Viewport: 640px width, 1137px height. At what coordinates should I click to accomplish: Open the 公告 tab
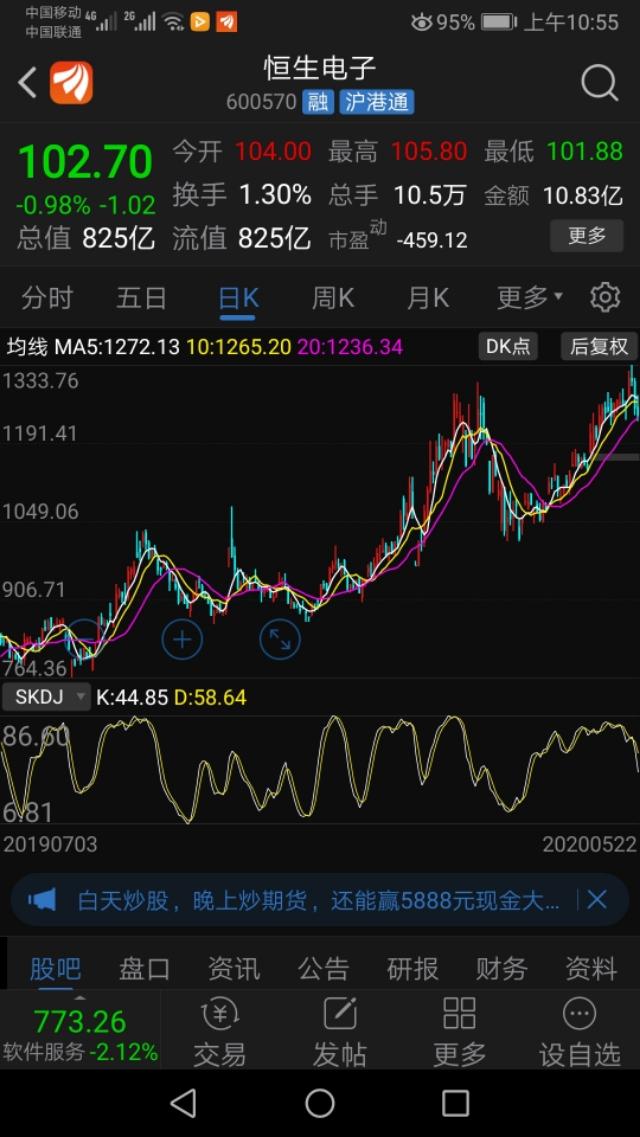[323, 969]
